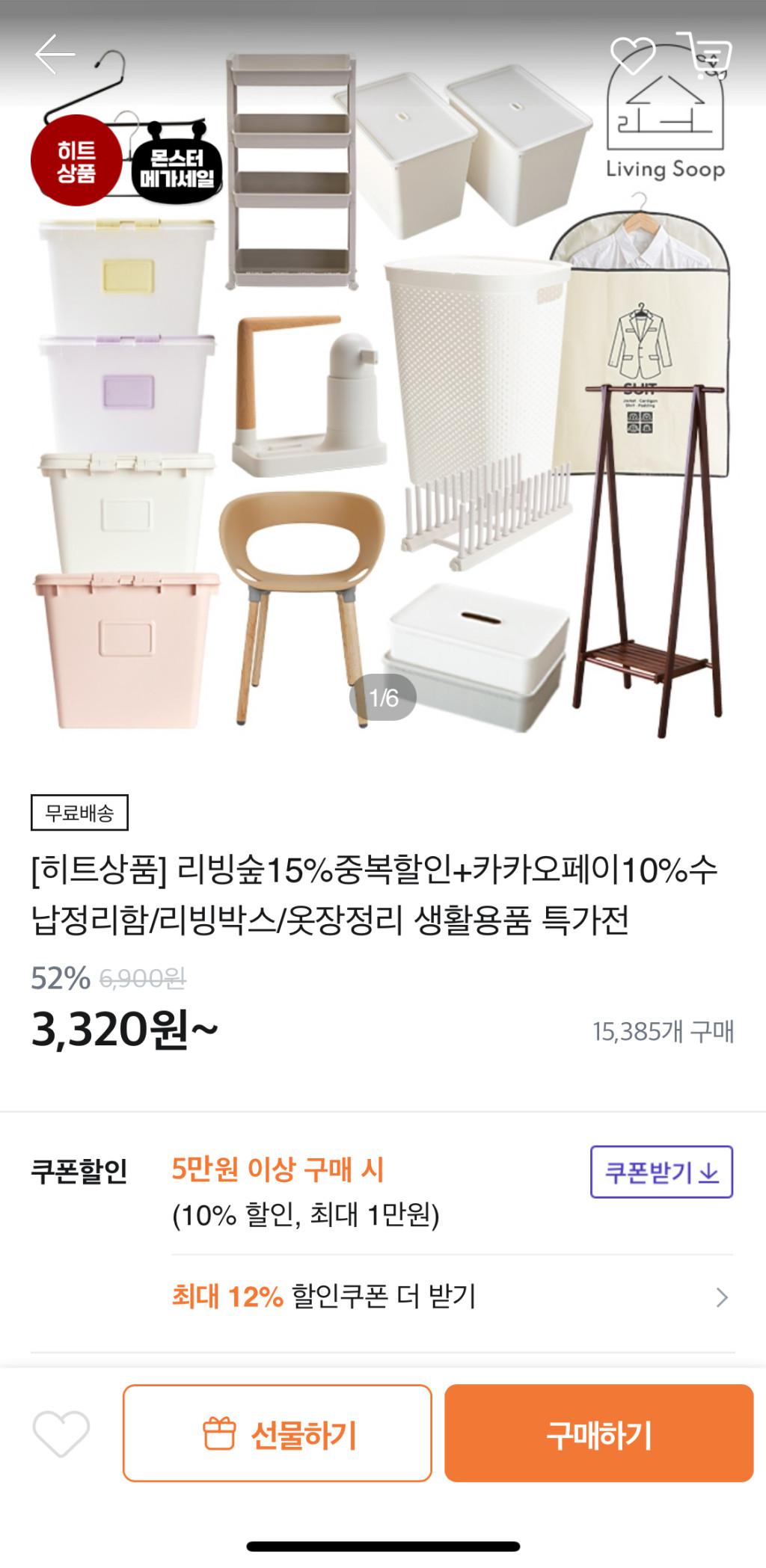Tap 구매하기 to purchase
Viewport: 766px width, 1568px height.
click(x=598, y=1433)
